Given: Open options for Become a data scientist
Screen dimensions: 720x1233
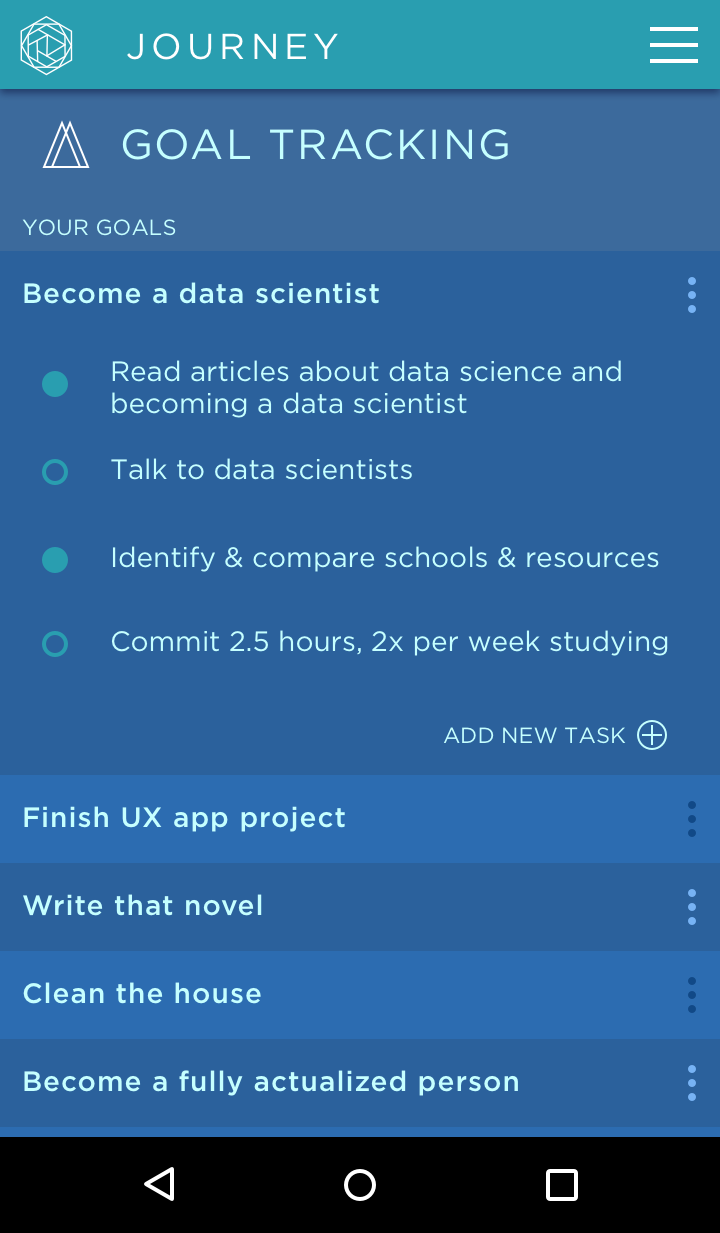Looking at the screenshot, I should pos(691,295).
